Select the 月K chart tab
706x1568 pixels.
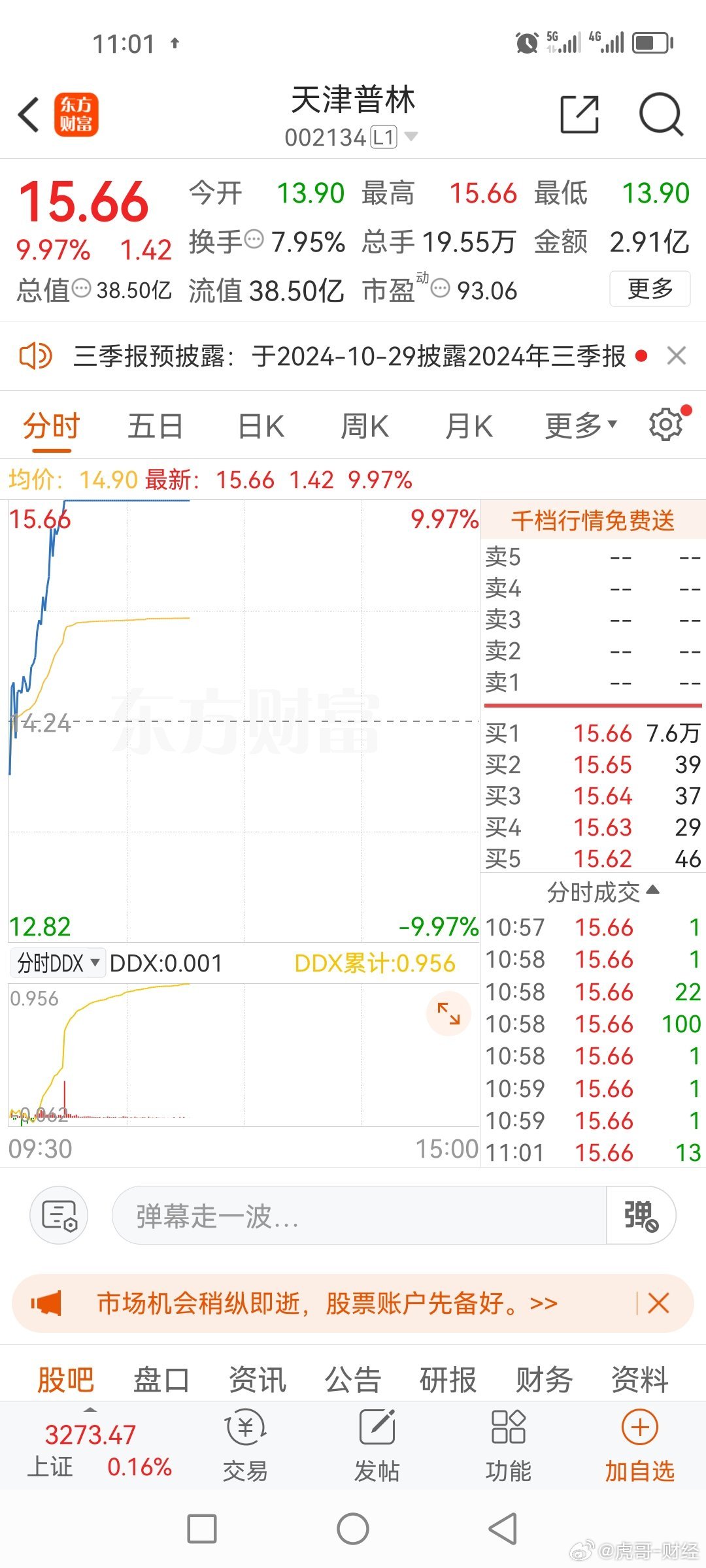coord(468,426)
